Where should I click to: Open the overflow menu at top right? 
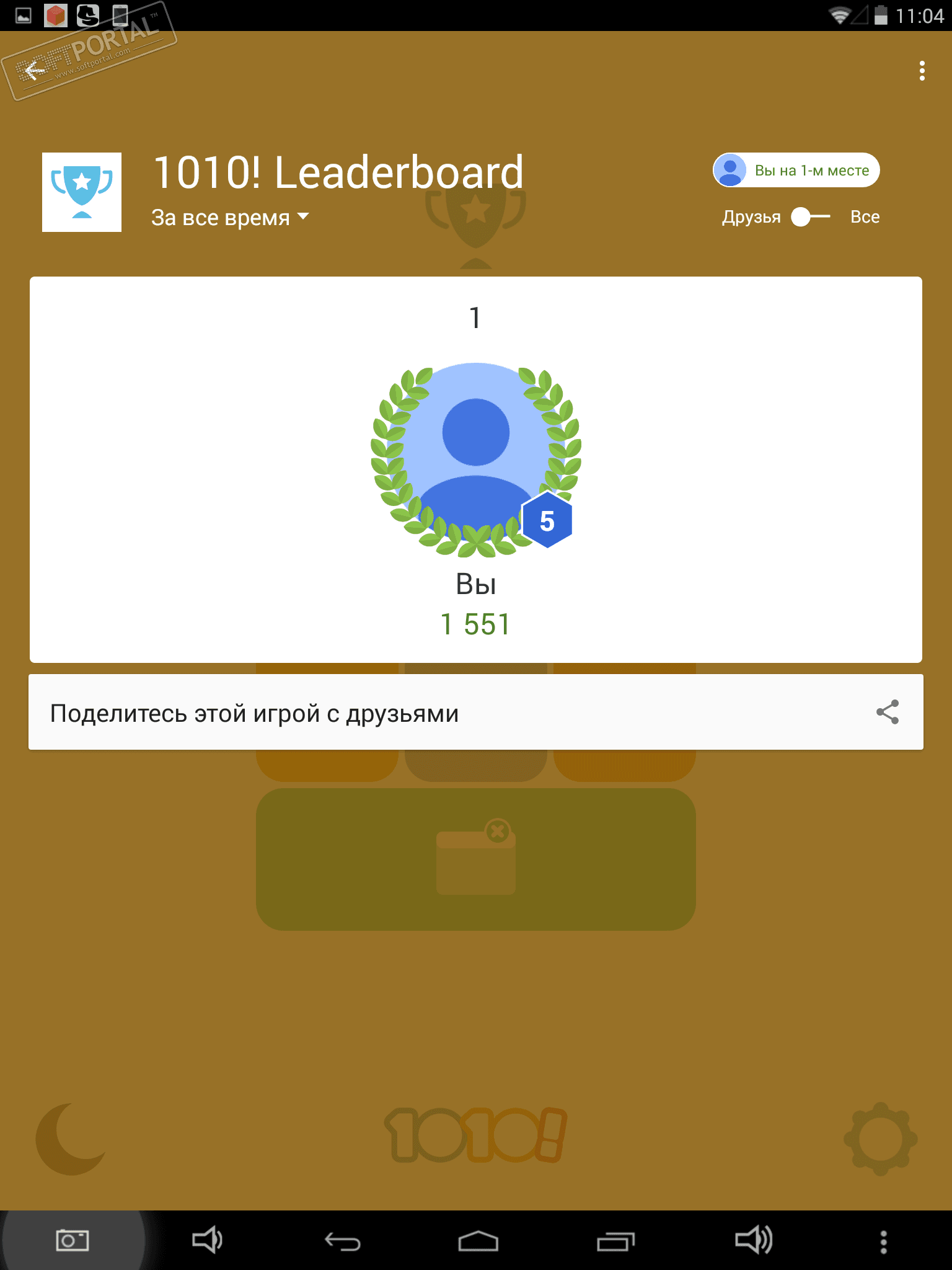click(x=922, y=71)
